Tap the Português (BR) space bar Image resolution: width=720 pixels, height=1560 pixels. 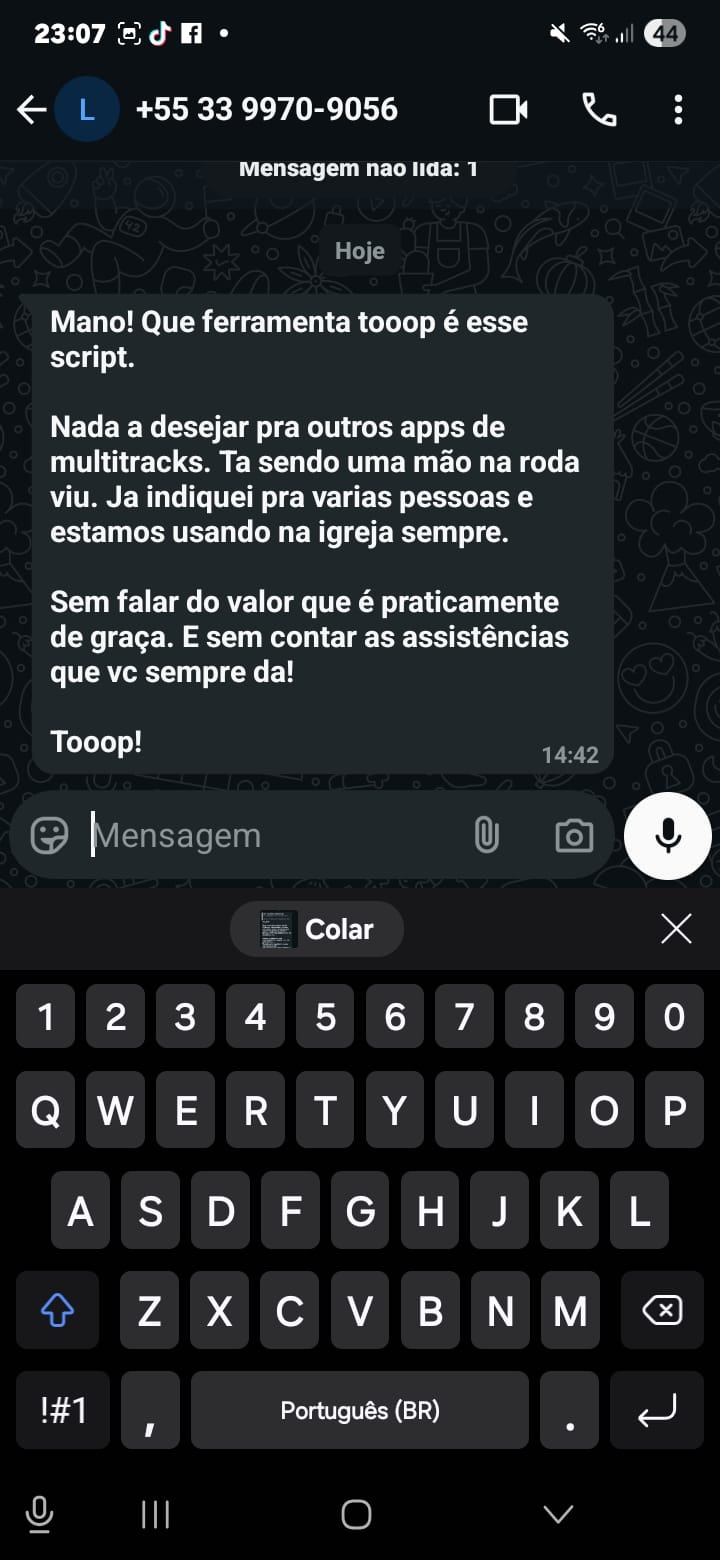click(x=359, y=1410)
